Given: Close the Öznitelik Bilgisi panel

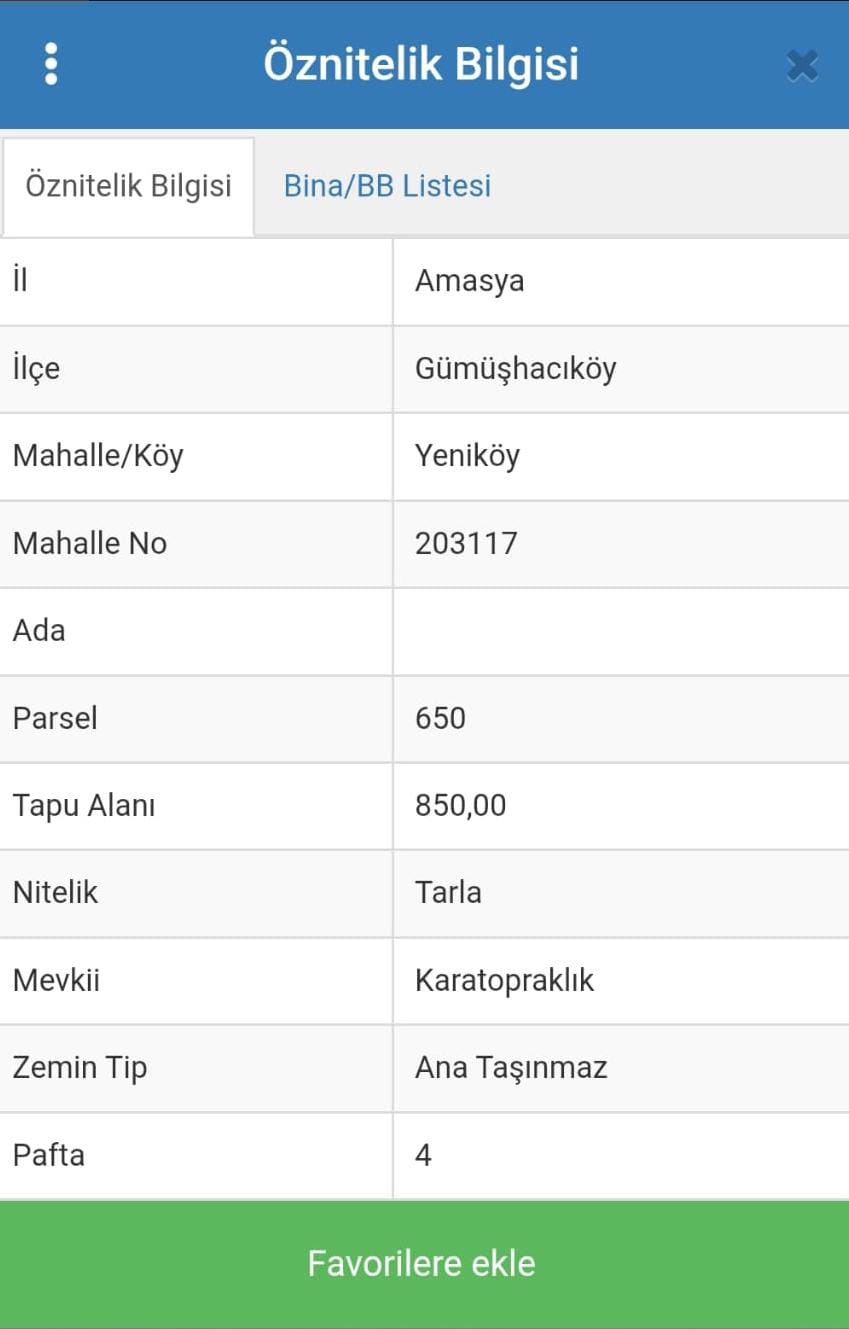Looking at the screenshot, I should tap(802, 66).
